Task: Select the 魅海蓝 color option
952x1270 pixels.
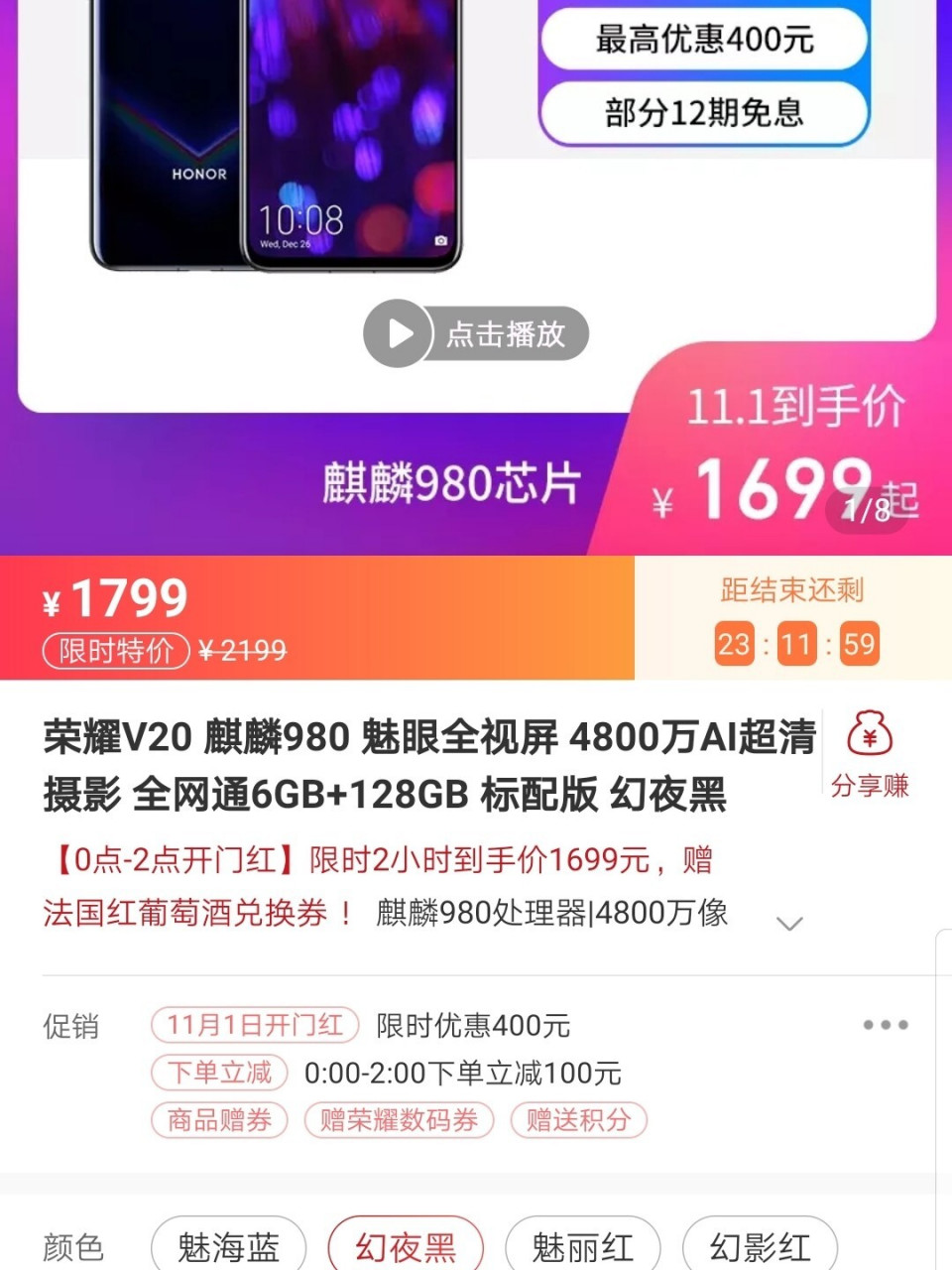Action: 228,1245
